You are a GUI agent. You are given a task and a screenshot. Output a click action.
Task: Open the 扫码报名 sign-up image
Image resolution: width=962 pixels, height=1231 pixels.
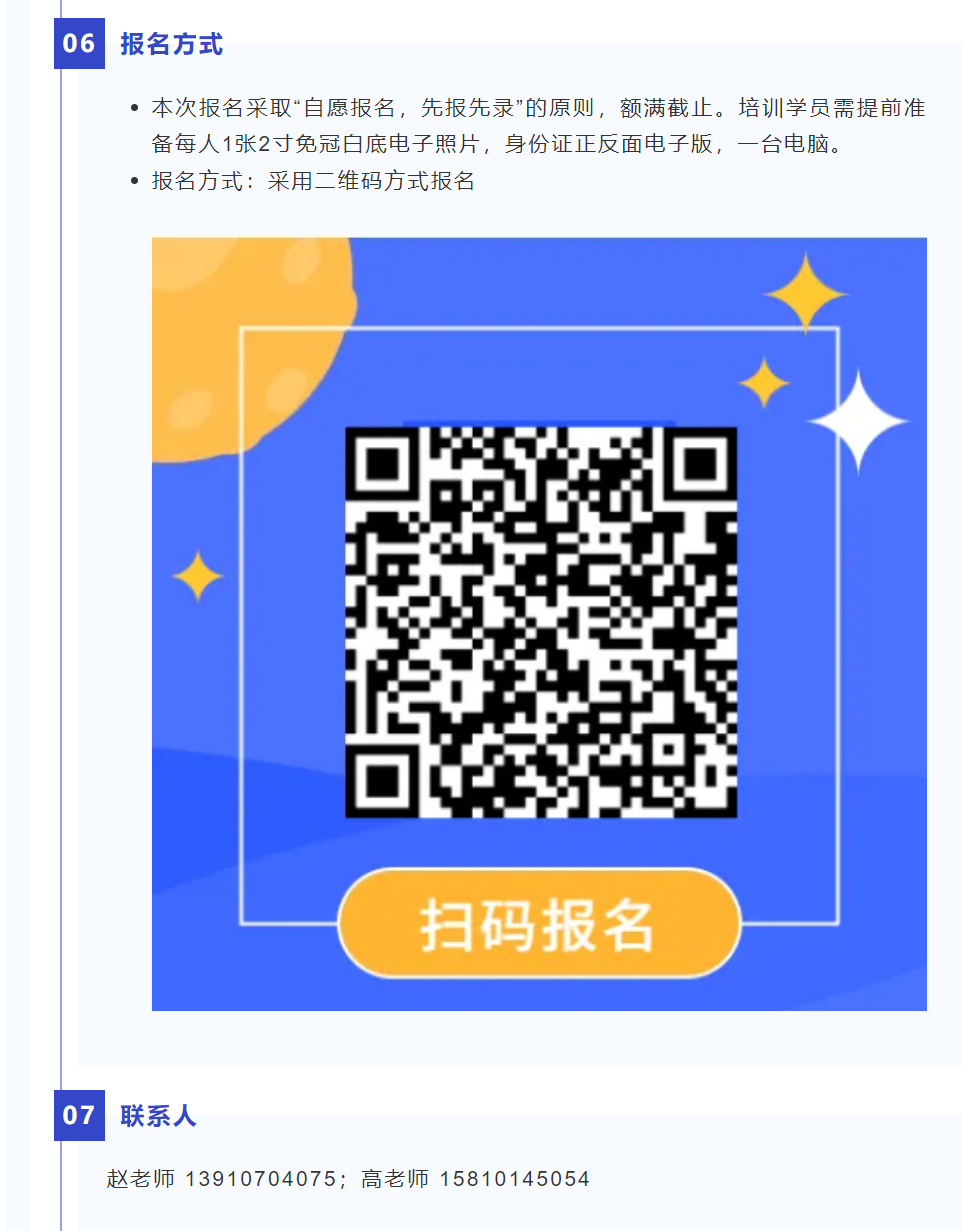click(x=539, y=623)
